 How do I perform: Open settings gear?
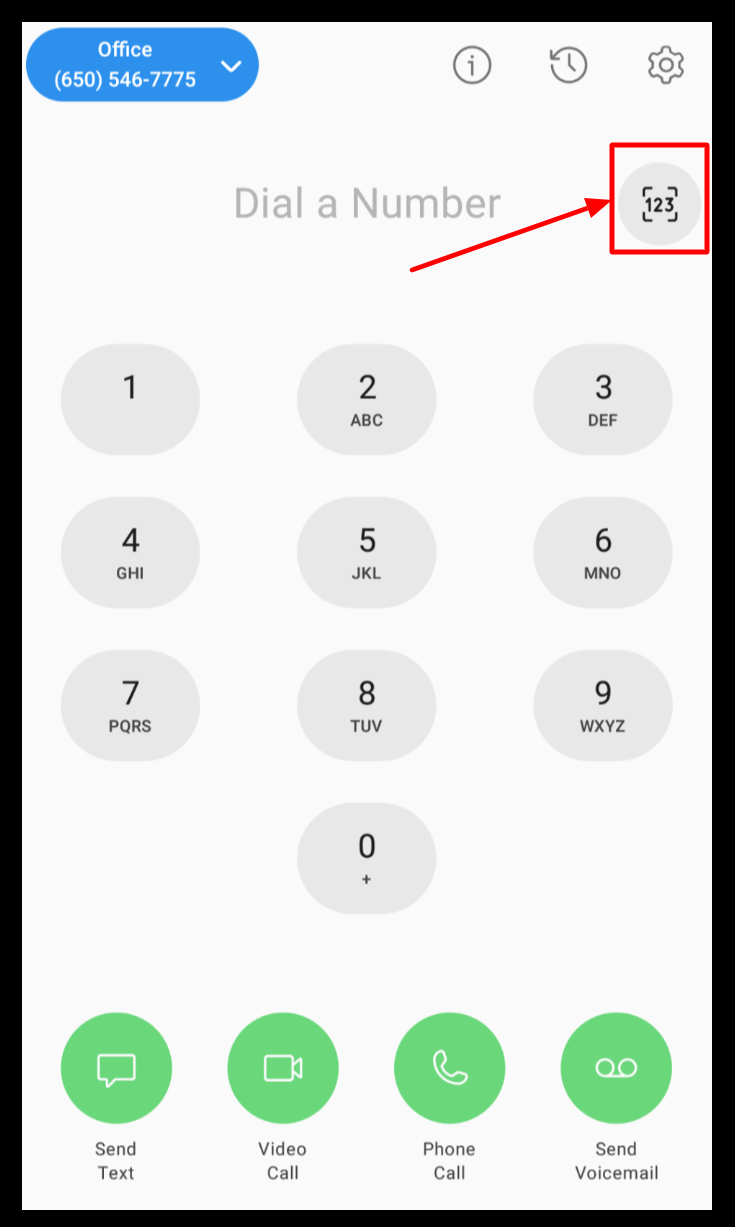(665, 65)
